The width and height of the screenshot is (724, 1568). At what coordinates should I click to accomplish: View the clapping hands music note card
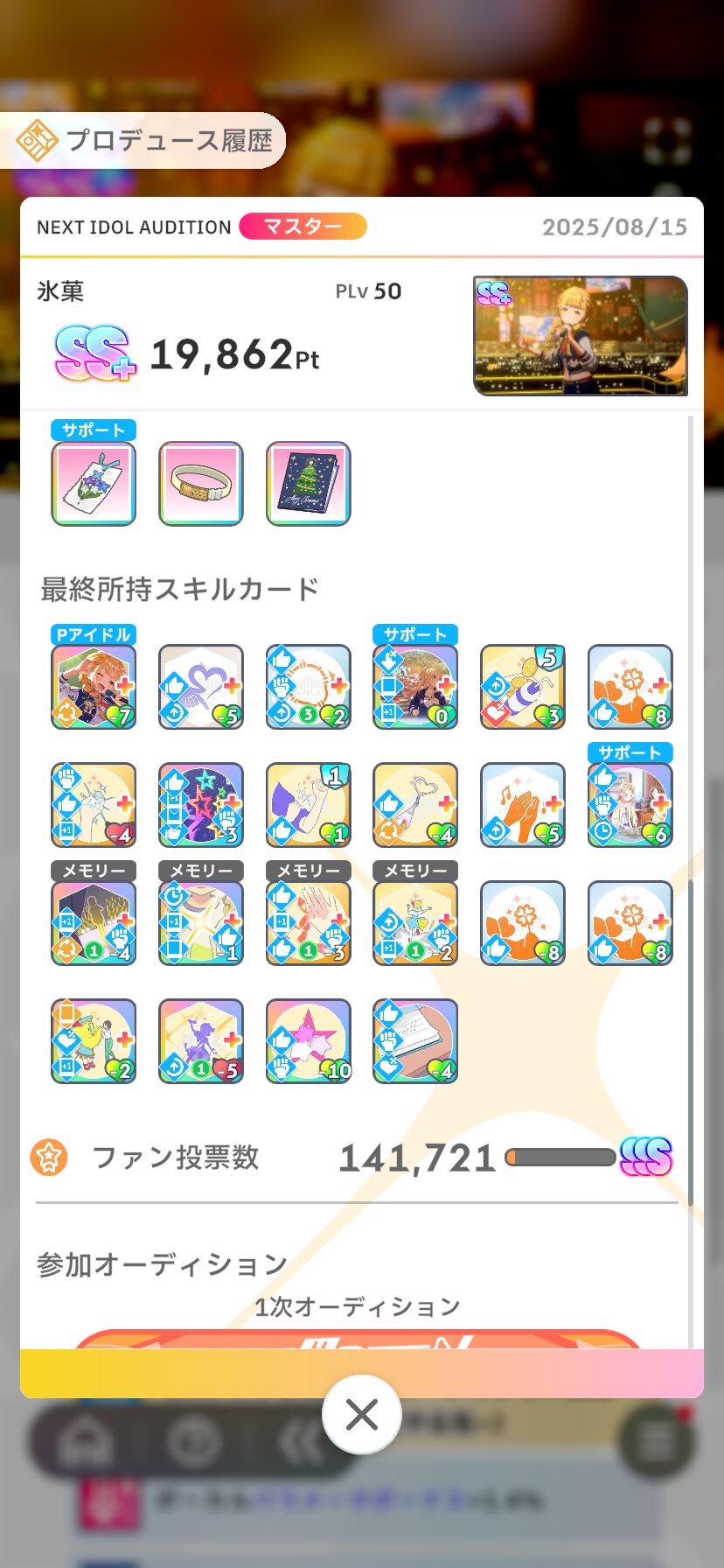click(x=523, y=805)
